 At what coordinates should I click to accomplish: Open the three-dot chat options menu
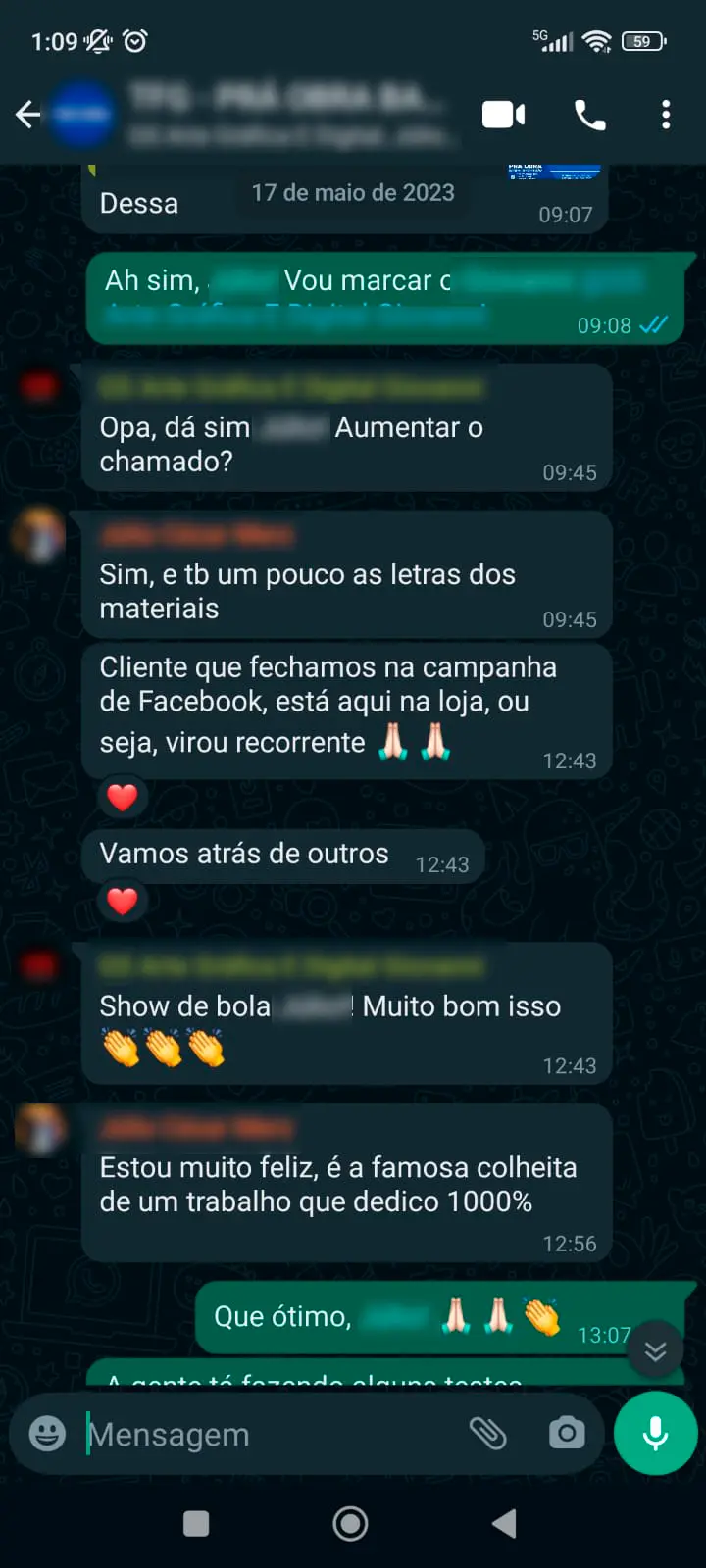click(x=666, y=114)
